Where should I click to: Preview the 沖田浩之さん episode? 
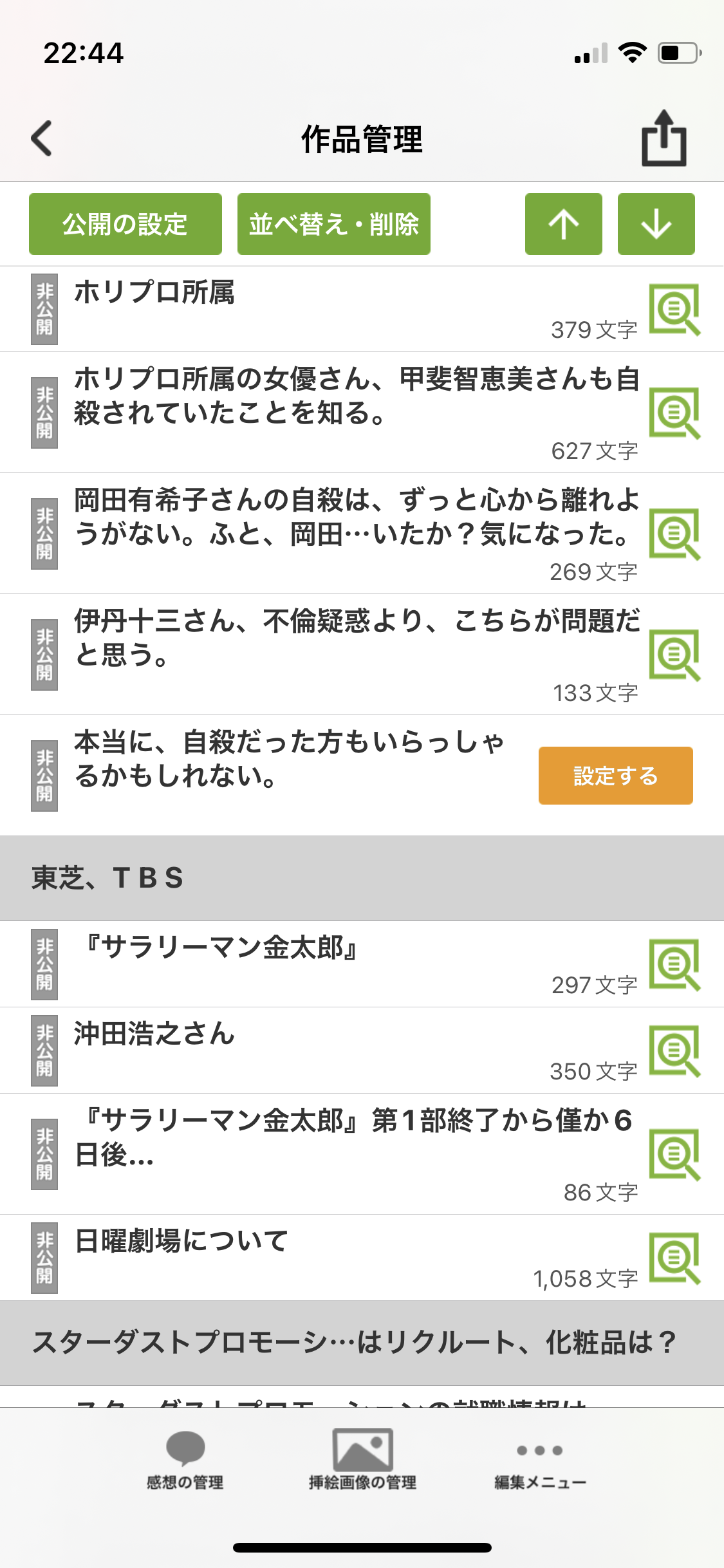(674, 1050)
